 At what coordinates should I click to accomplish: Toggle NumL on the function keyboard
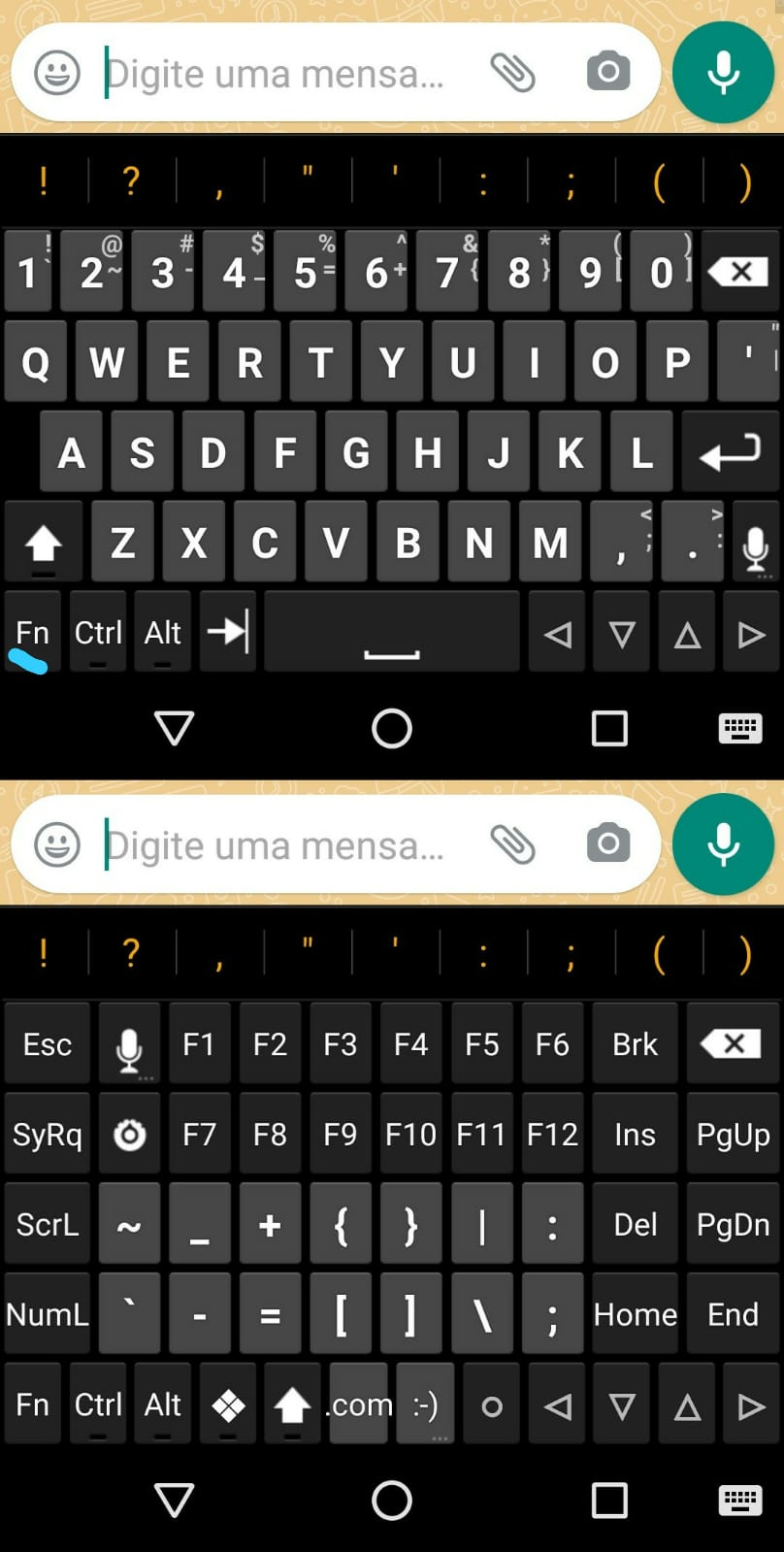pyautogui.click(x=47, y=1313)
